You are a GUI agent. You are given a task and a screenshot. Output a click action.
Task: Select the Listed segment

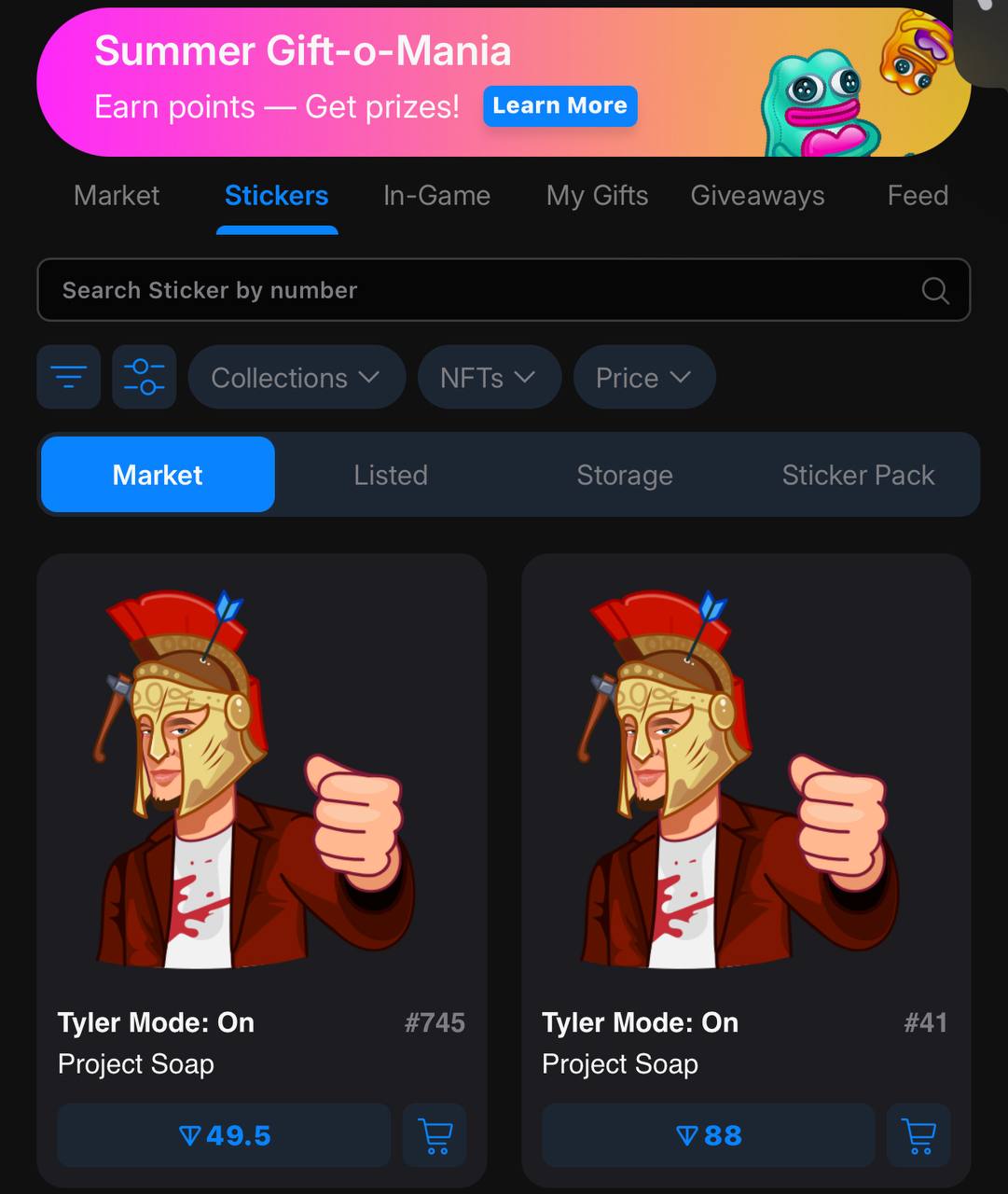[x=391, y=475]
